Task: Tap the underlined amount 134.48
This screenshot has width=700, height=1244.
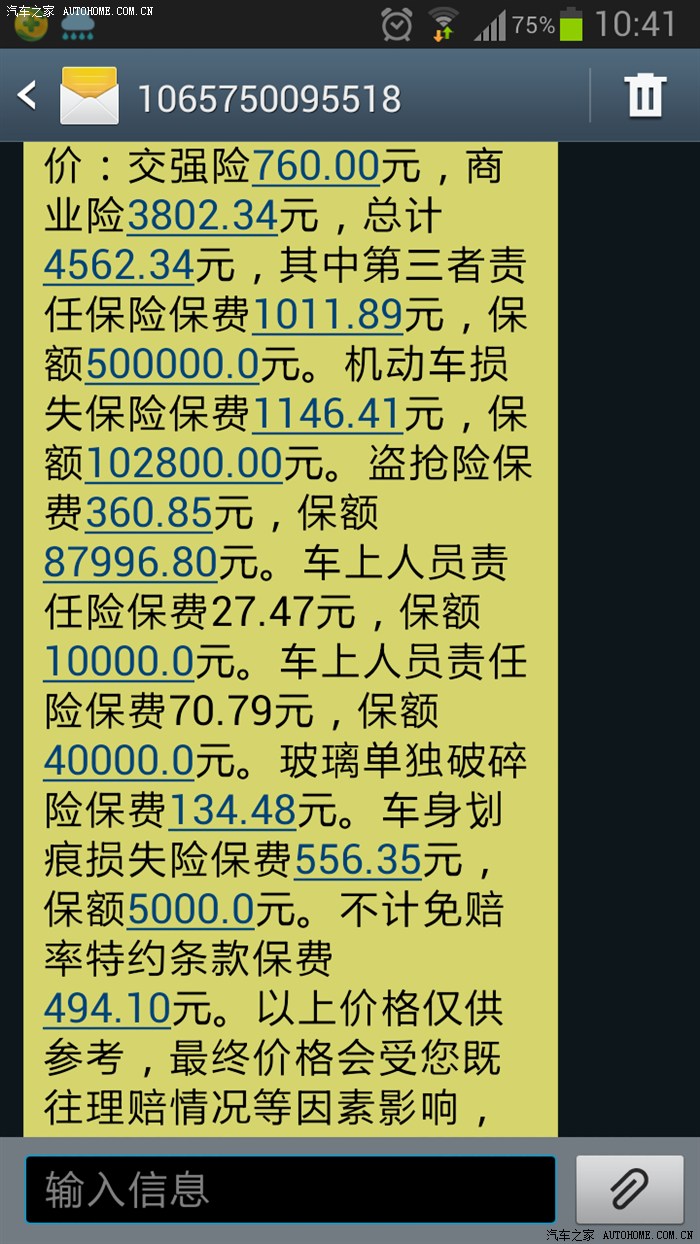Action: coord(232,811)
